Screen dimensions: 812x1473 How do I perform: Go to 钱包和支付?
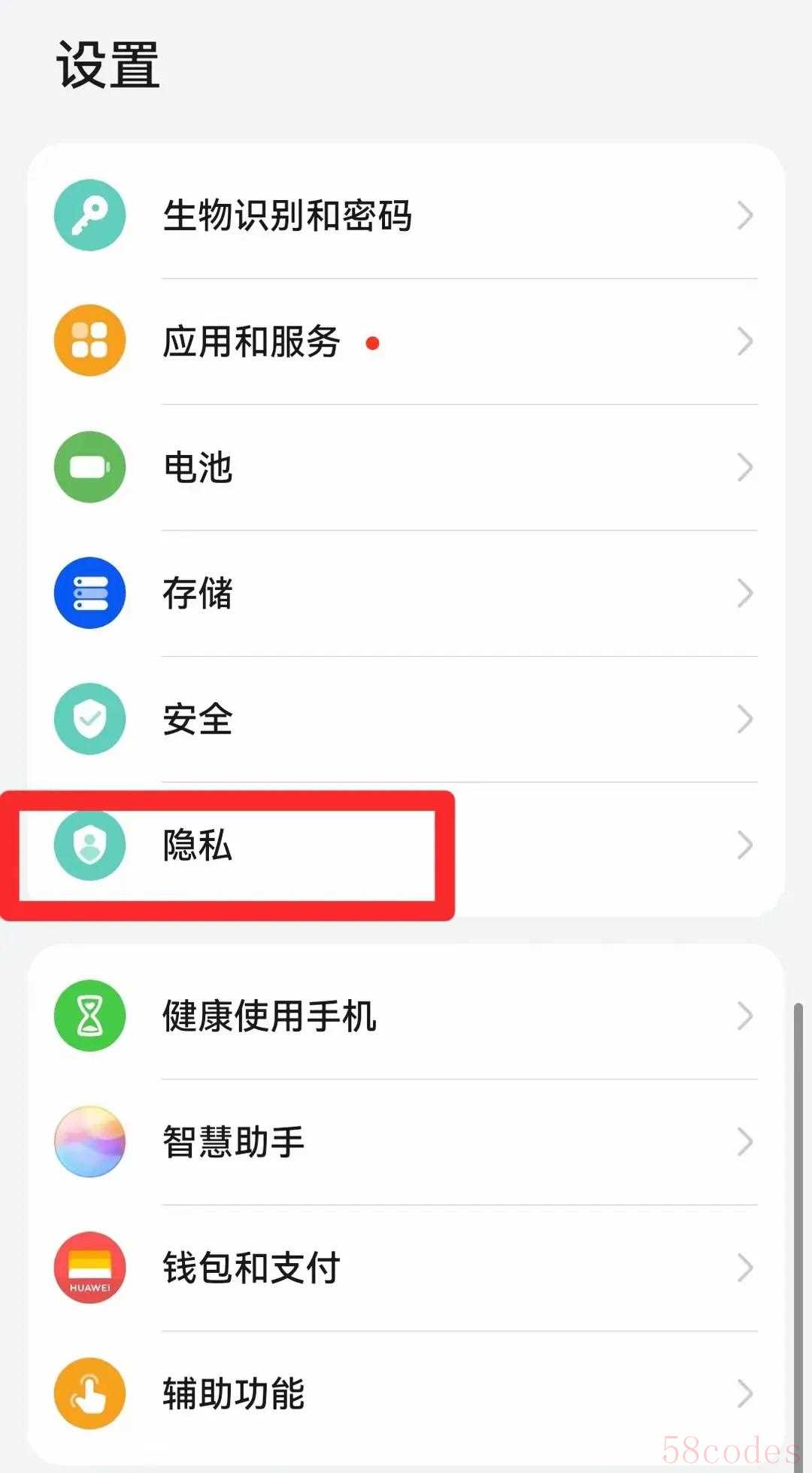pos(406,1268)
